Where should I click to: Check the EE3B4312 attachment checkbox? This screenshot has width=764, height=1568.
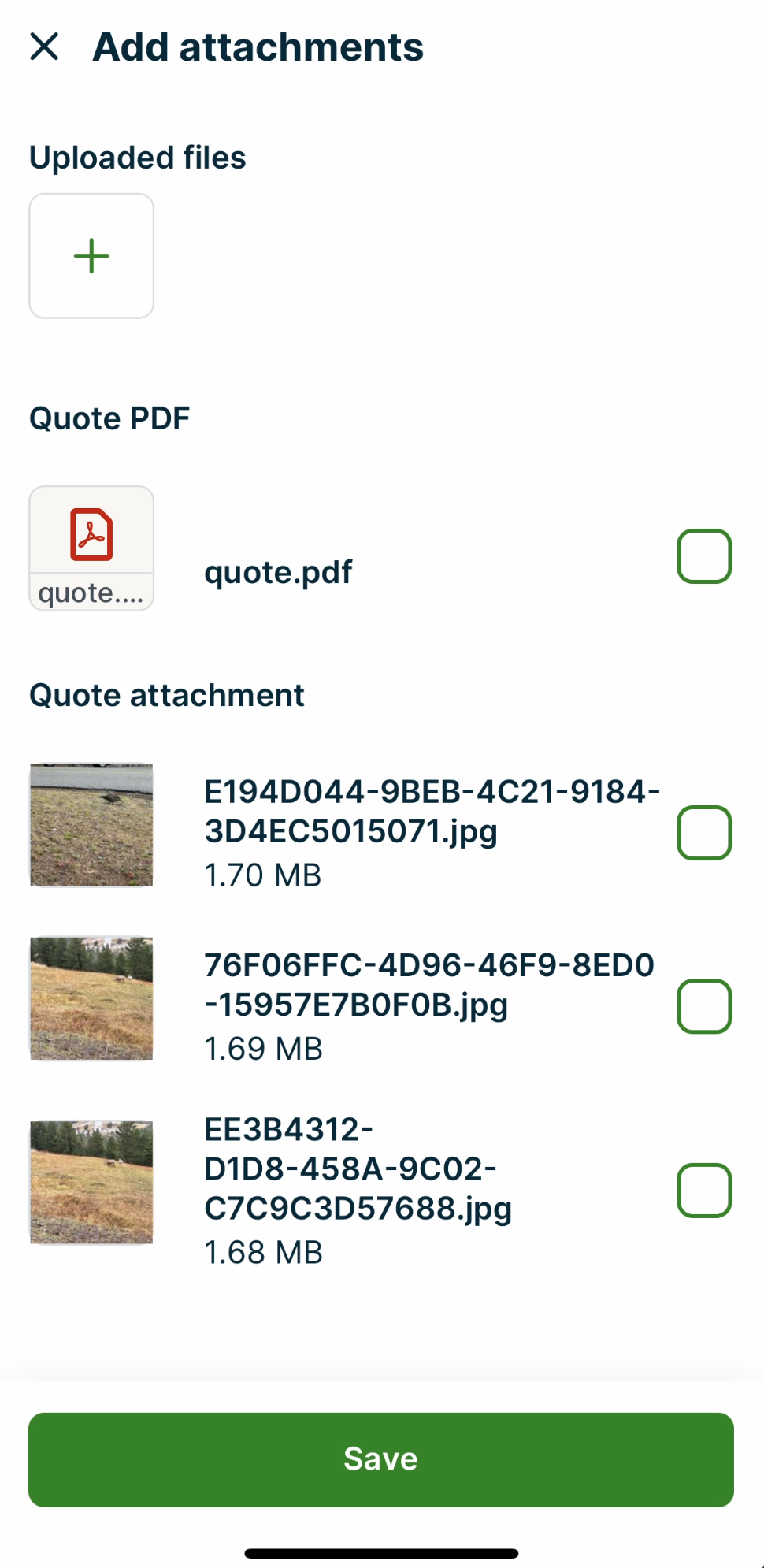pyautogui.click(x=703, y=1190)
